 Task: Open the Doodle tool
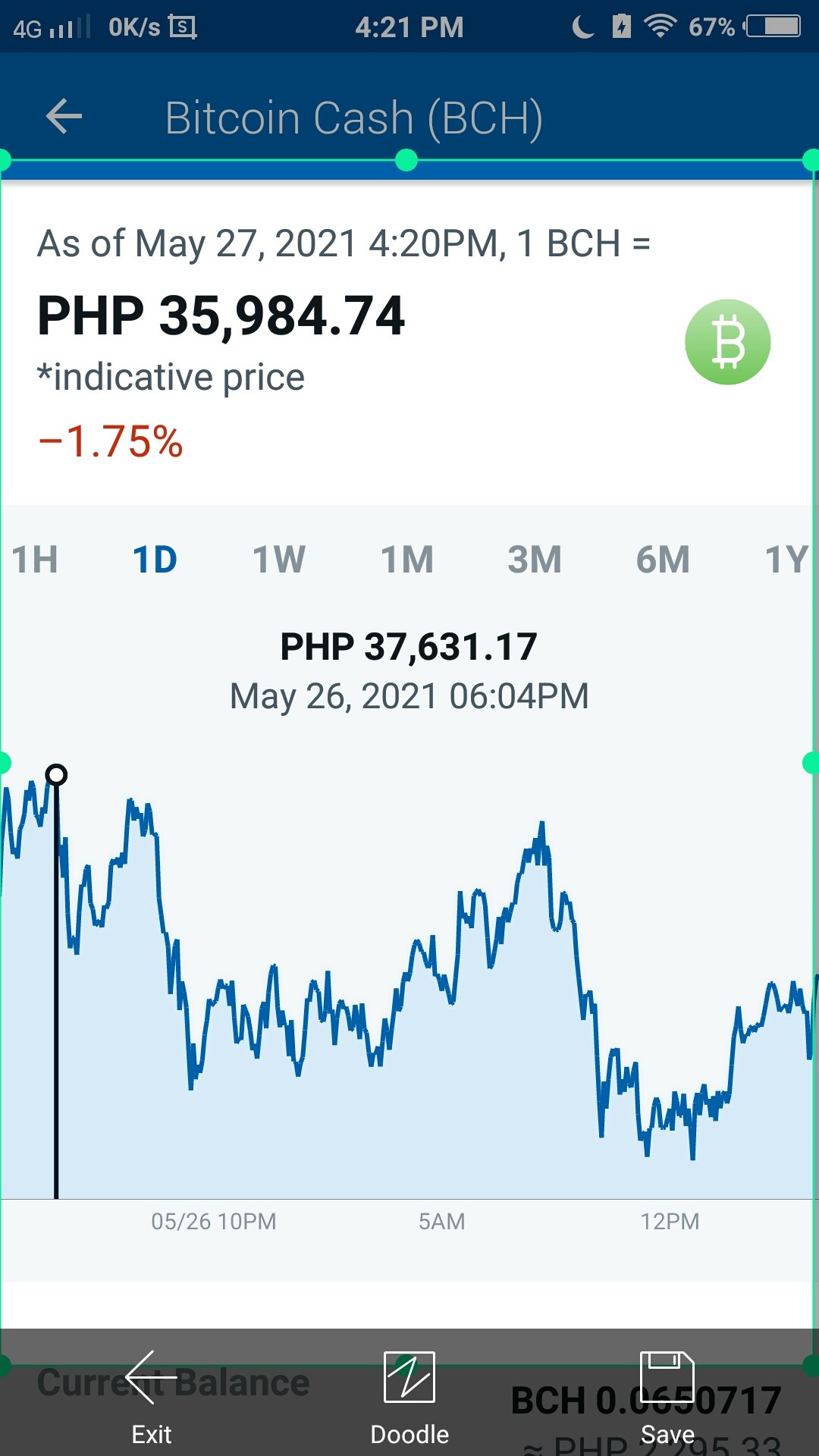tap(409, 1399)
